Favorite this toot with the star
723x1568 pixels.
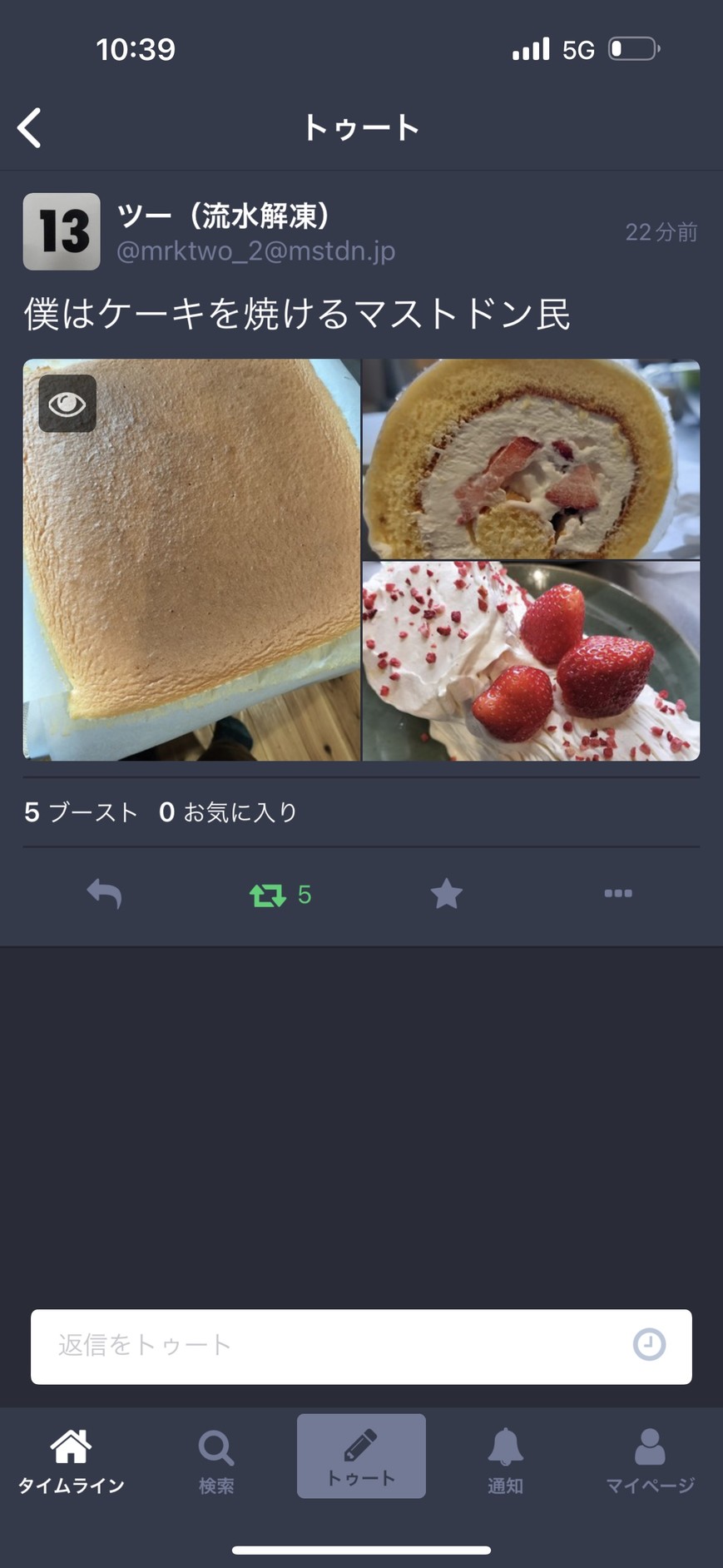point(446,894)
